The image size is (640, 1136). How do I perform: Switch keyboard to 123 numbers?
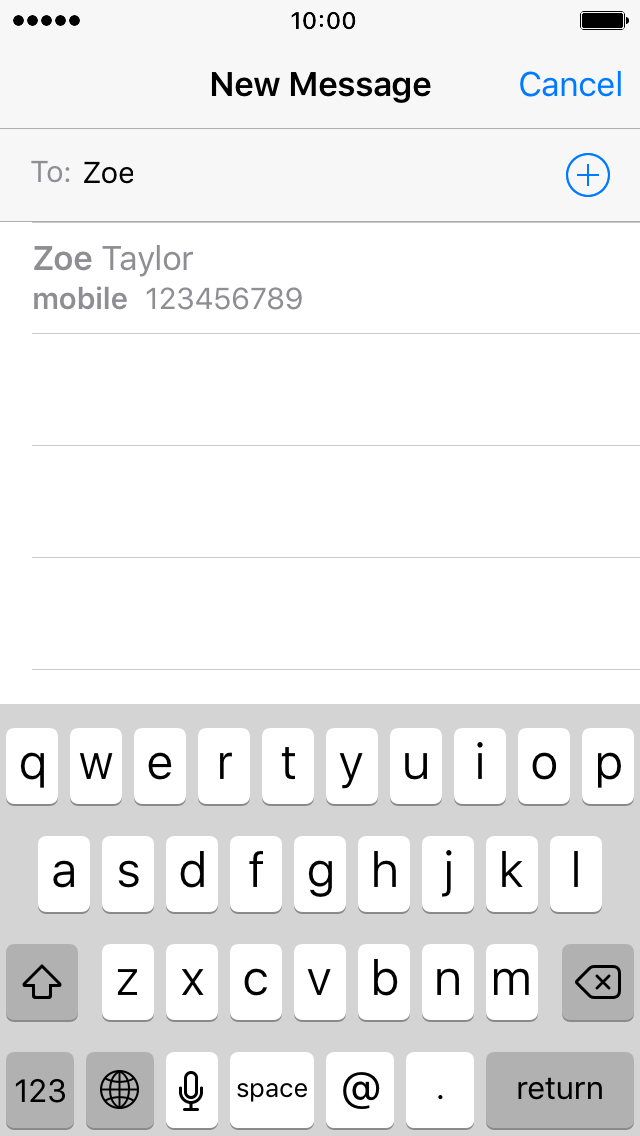(41, 1090)
